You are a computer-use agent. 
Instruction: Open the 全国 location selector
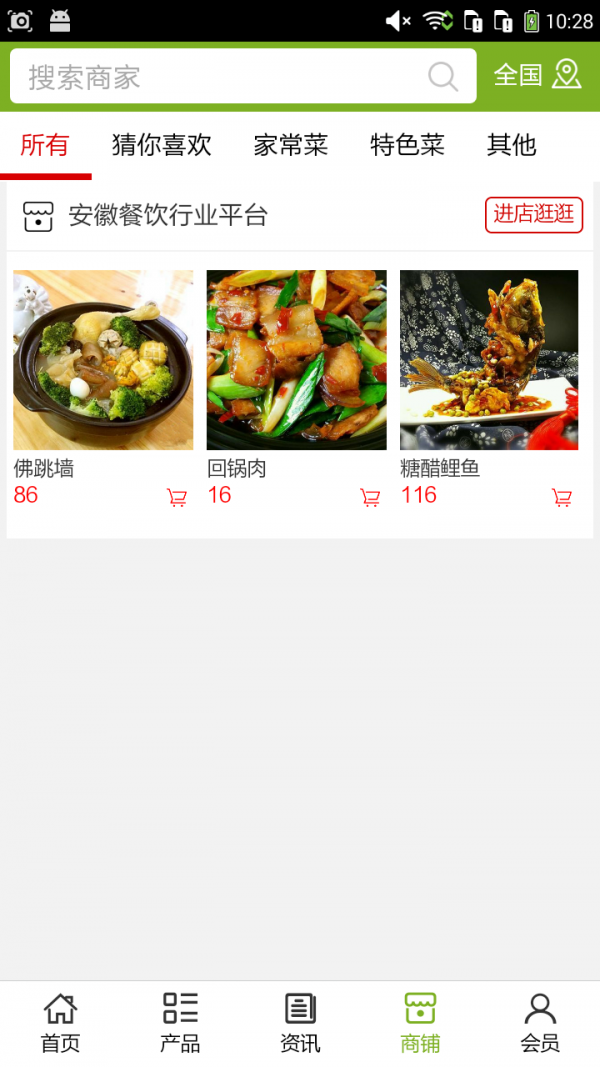pos(537,75)
